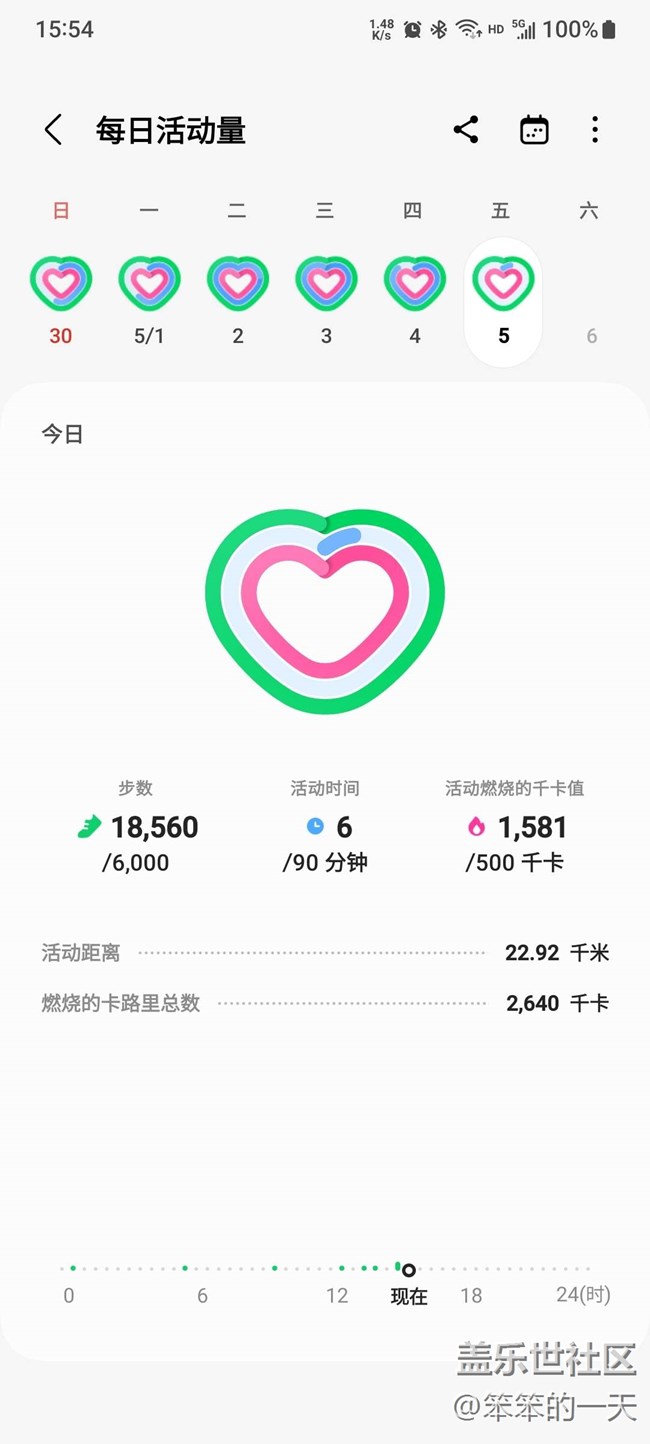Open the three-dot overflow menu
Viewport: 650px width, 1444px height.
click(595, 130)
